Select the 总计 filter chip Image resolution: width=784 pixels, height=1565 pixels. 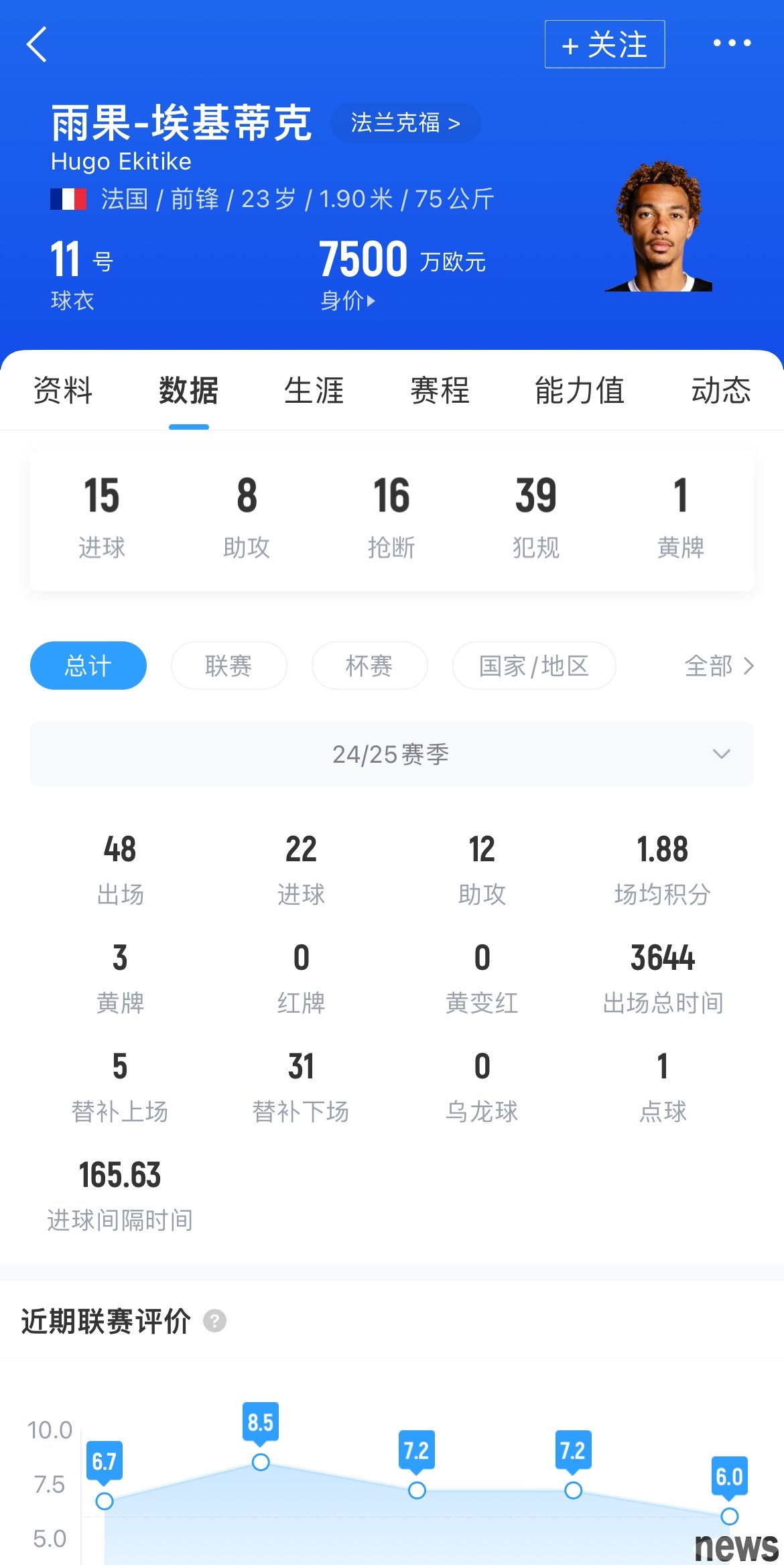point(88,666)
